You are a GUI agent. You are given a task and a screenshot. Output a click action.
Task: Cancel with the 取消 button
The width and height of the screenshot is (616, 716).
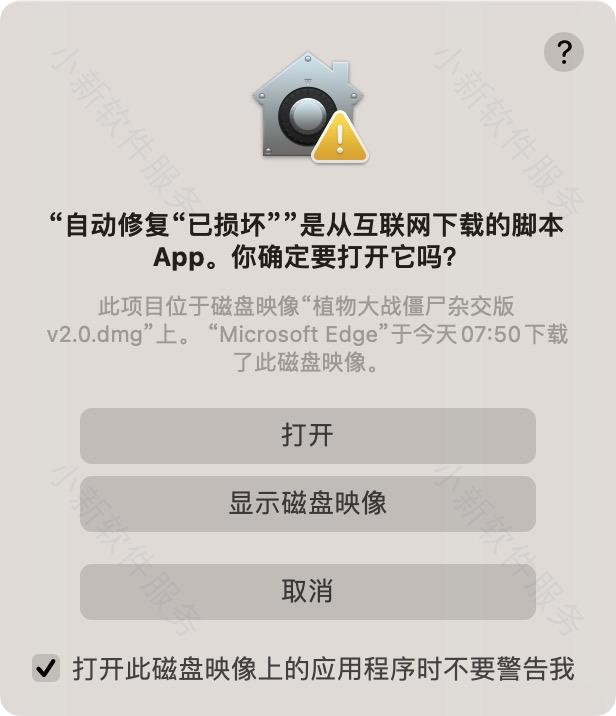307,591
